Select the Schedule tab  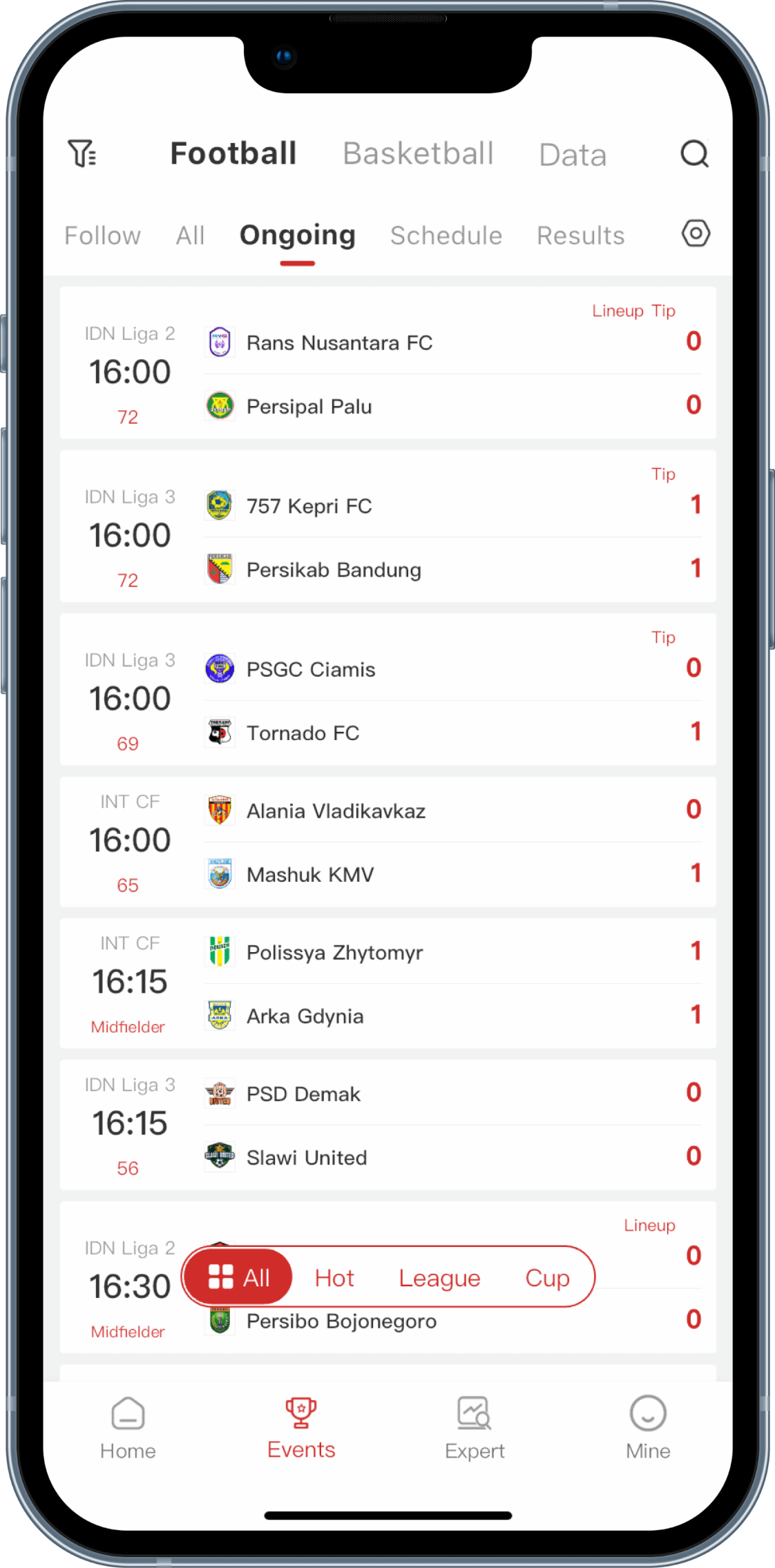point(446,235)
